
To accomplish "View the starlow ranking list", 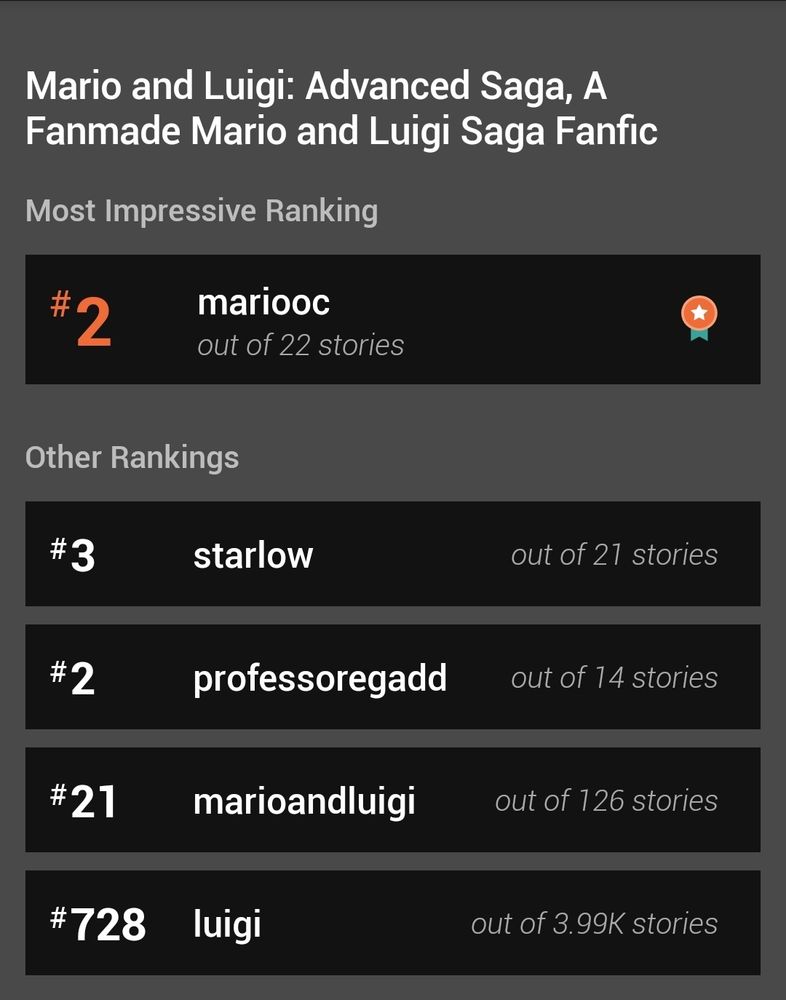I will (392, 554).
